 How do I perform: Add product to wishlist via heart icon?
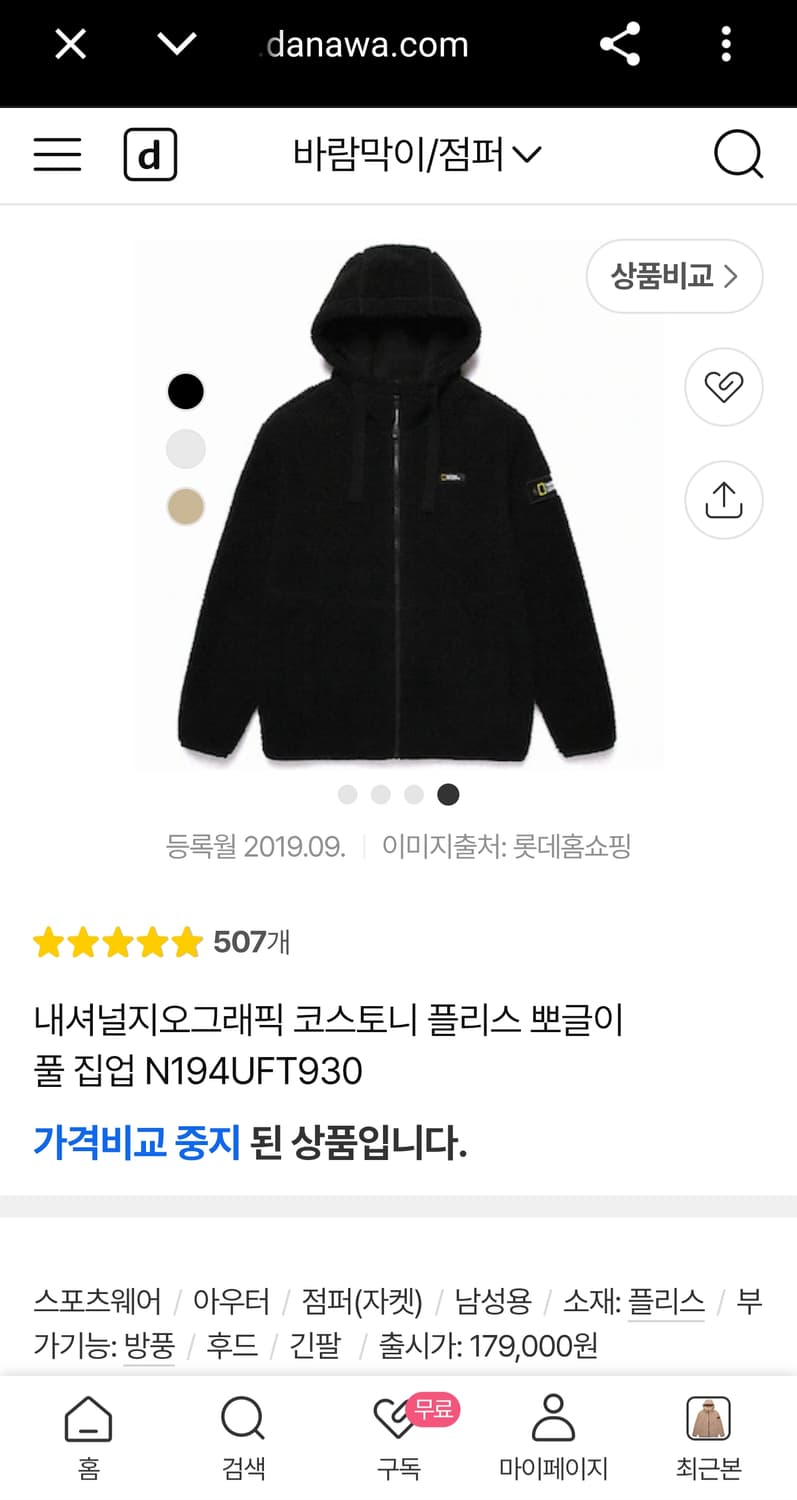[x=723, y=387]
